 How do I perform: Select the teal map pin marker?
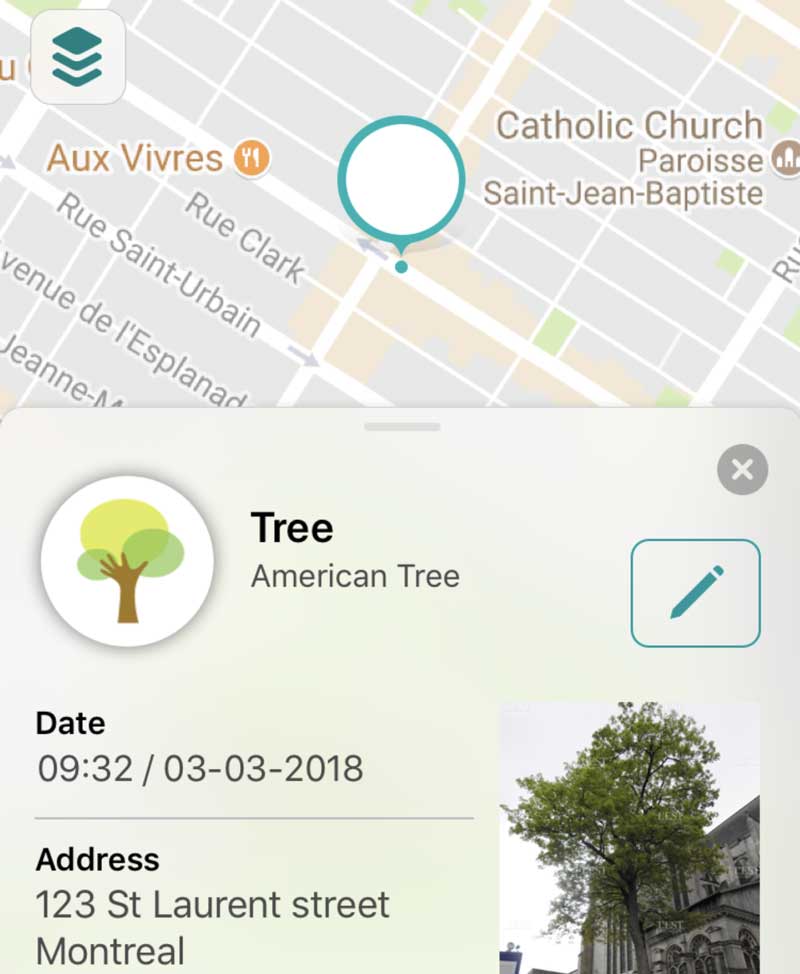[x=401, y=181]
